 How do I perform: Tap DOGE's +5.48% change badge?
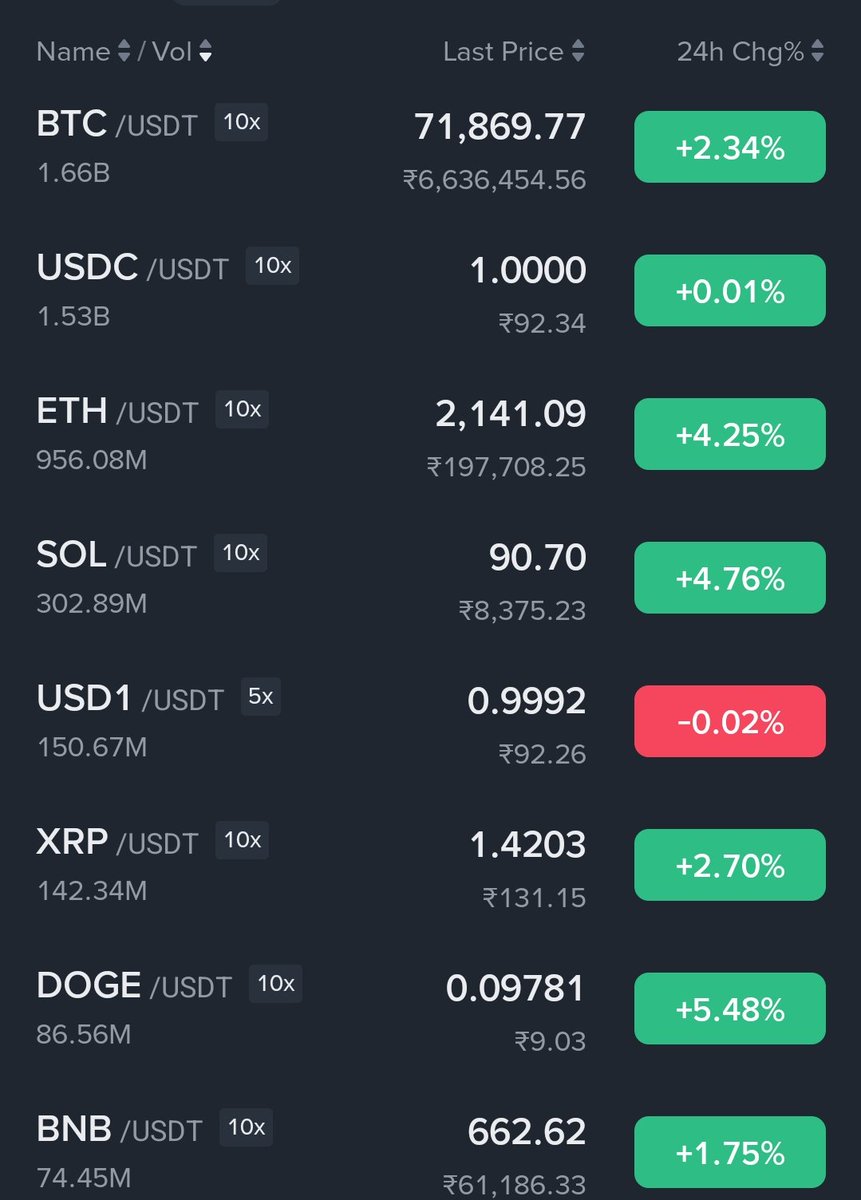click(730, 1009)
